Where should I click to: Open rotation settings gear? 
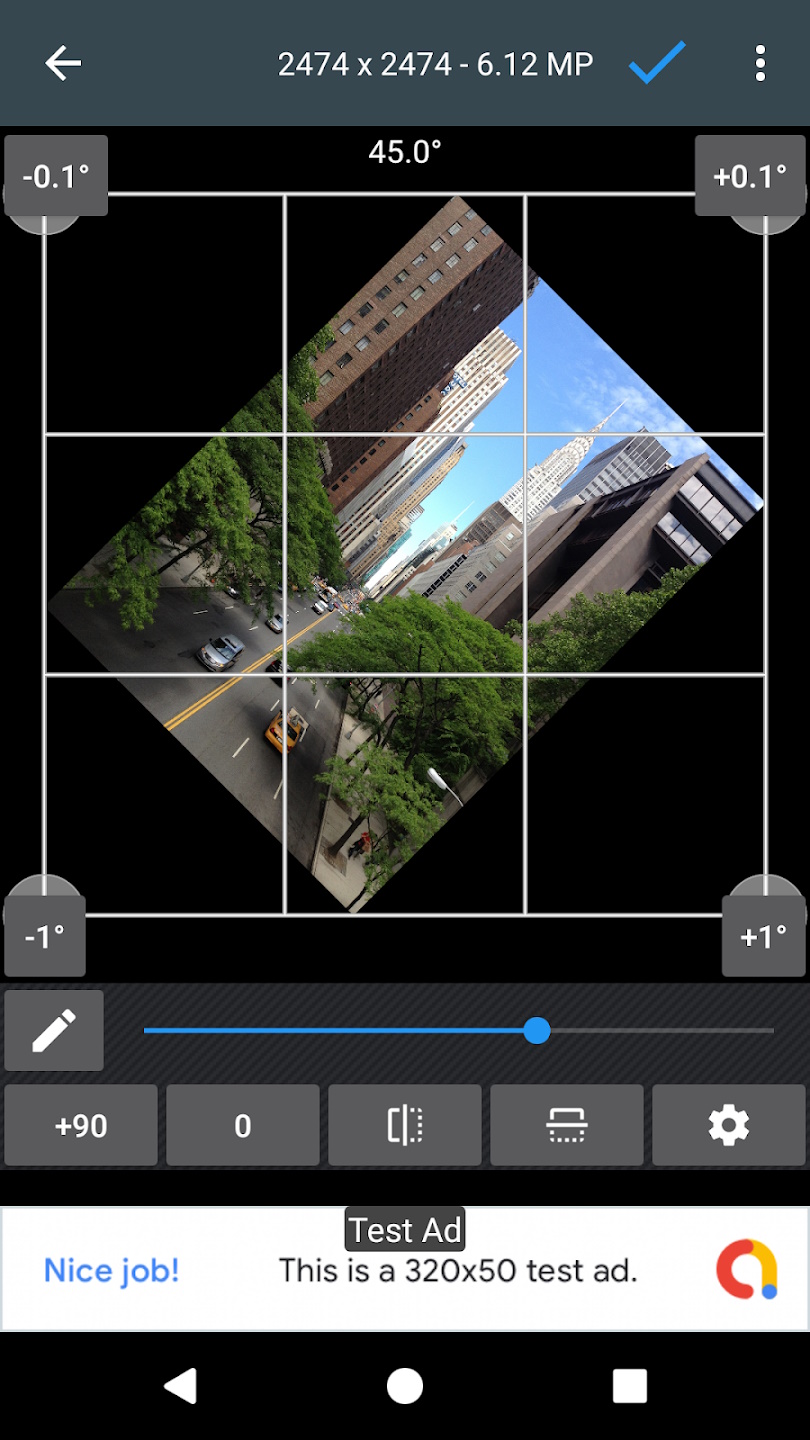point(729,1126)
